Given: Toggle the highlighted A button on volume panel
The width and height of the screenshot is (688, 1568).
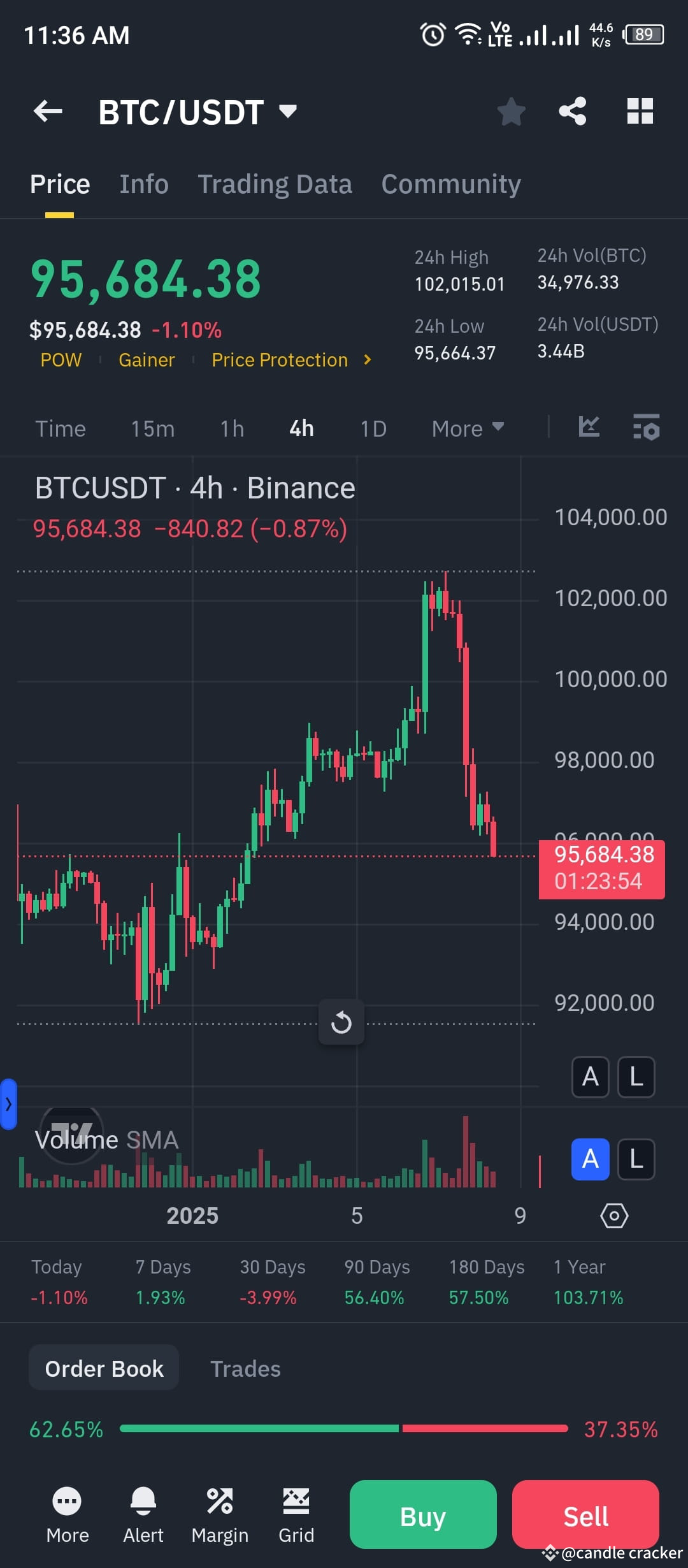Looking at the screenshot, I should coord(589,1160).
